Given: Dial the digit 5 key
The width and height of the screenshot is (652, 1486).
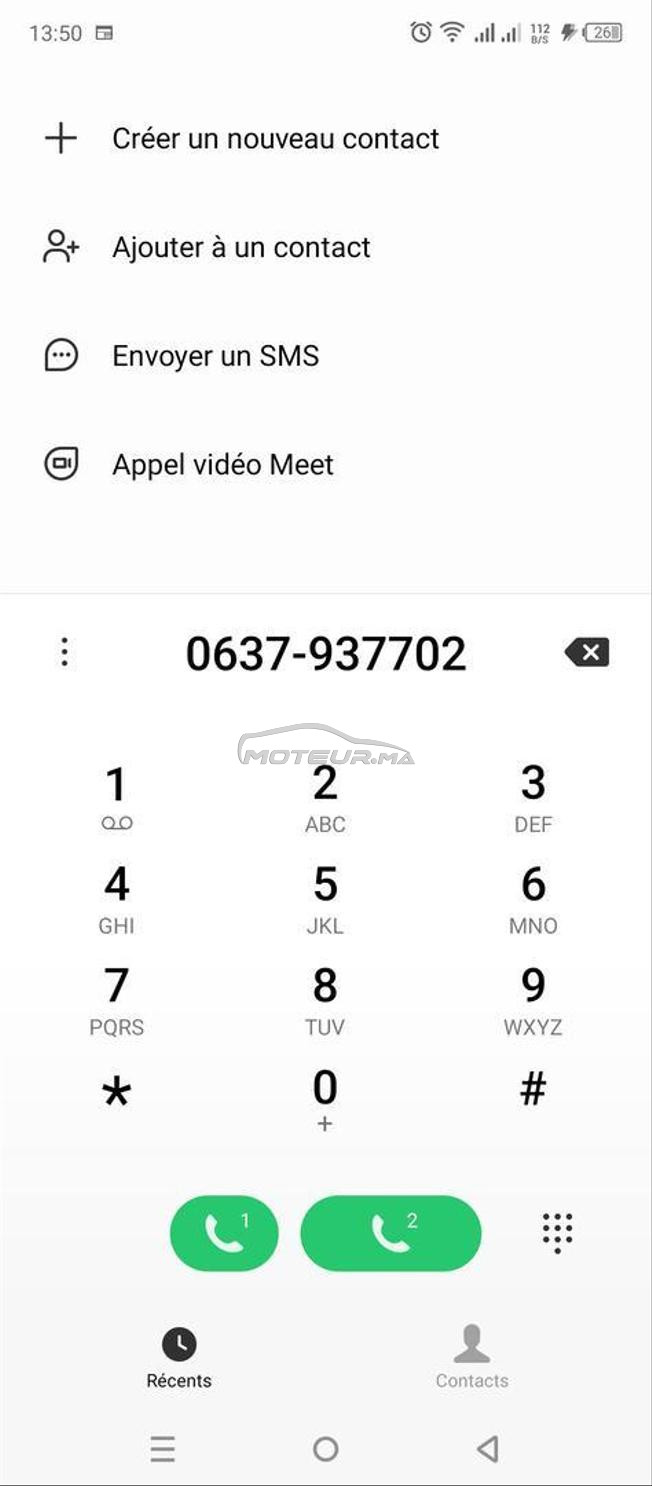Looking at the screenshot, I should point(325,898).
